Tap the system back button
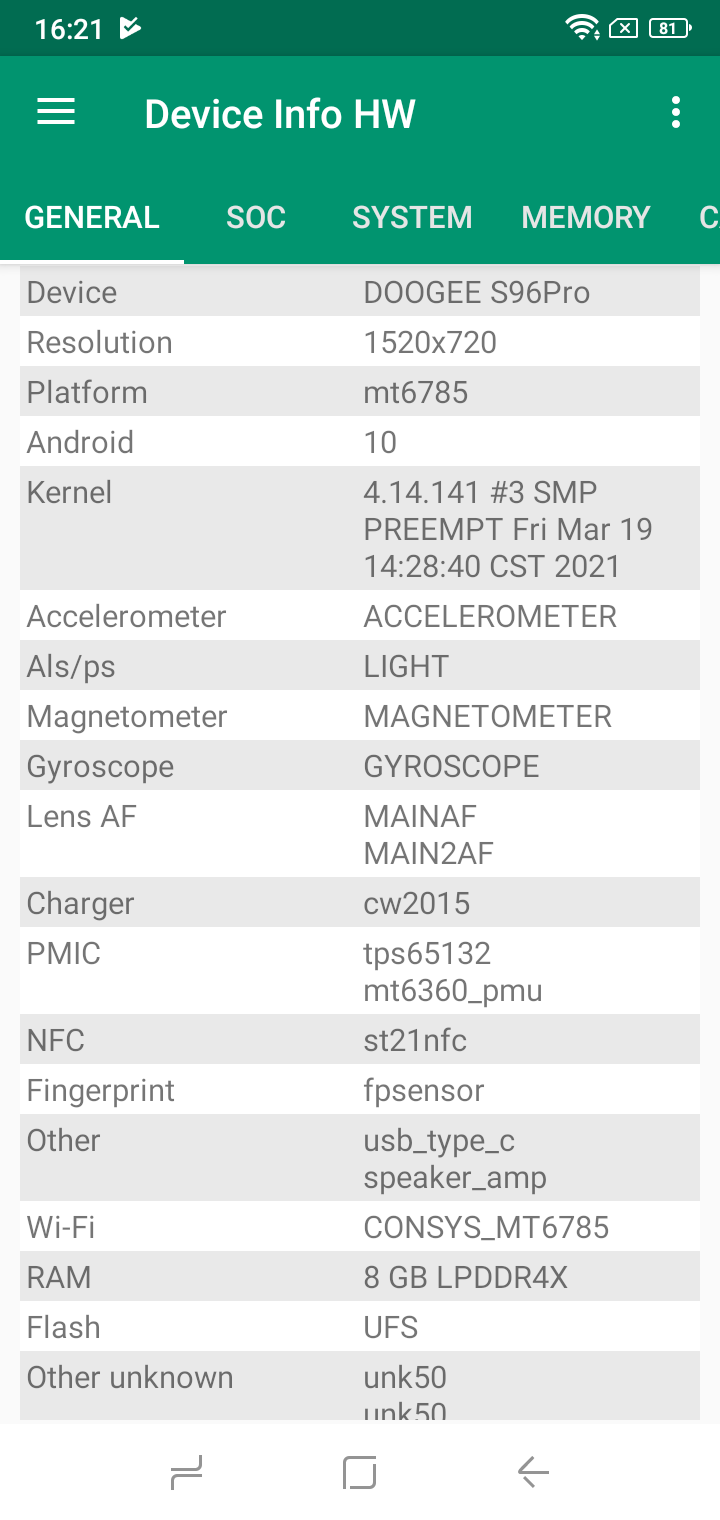720x1520 pixels. coord(533,1472)
